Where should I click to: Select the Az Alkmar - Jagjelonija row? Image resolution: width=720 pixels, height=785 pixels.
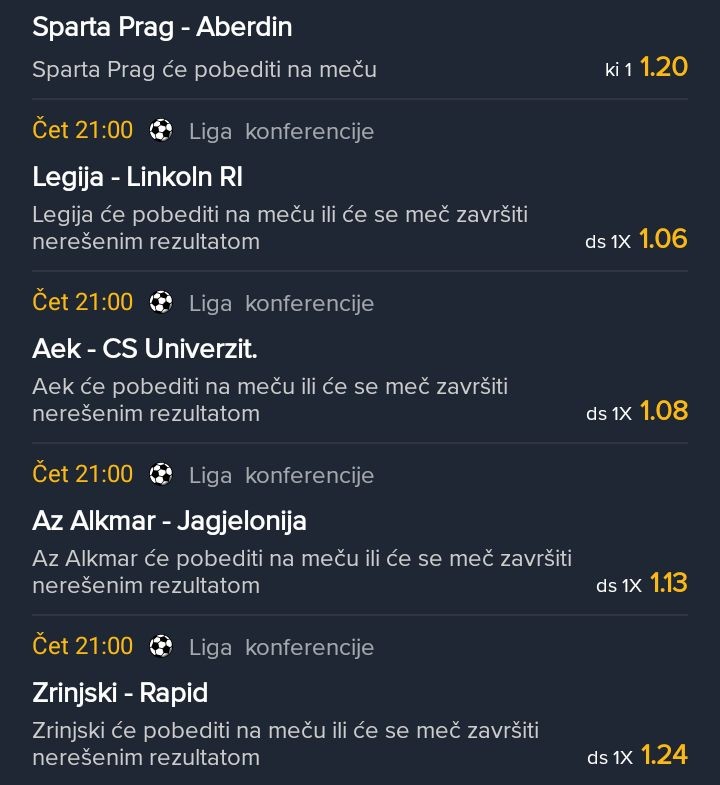(x=169, y=521)
